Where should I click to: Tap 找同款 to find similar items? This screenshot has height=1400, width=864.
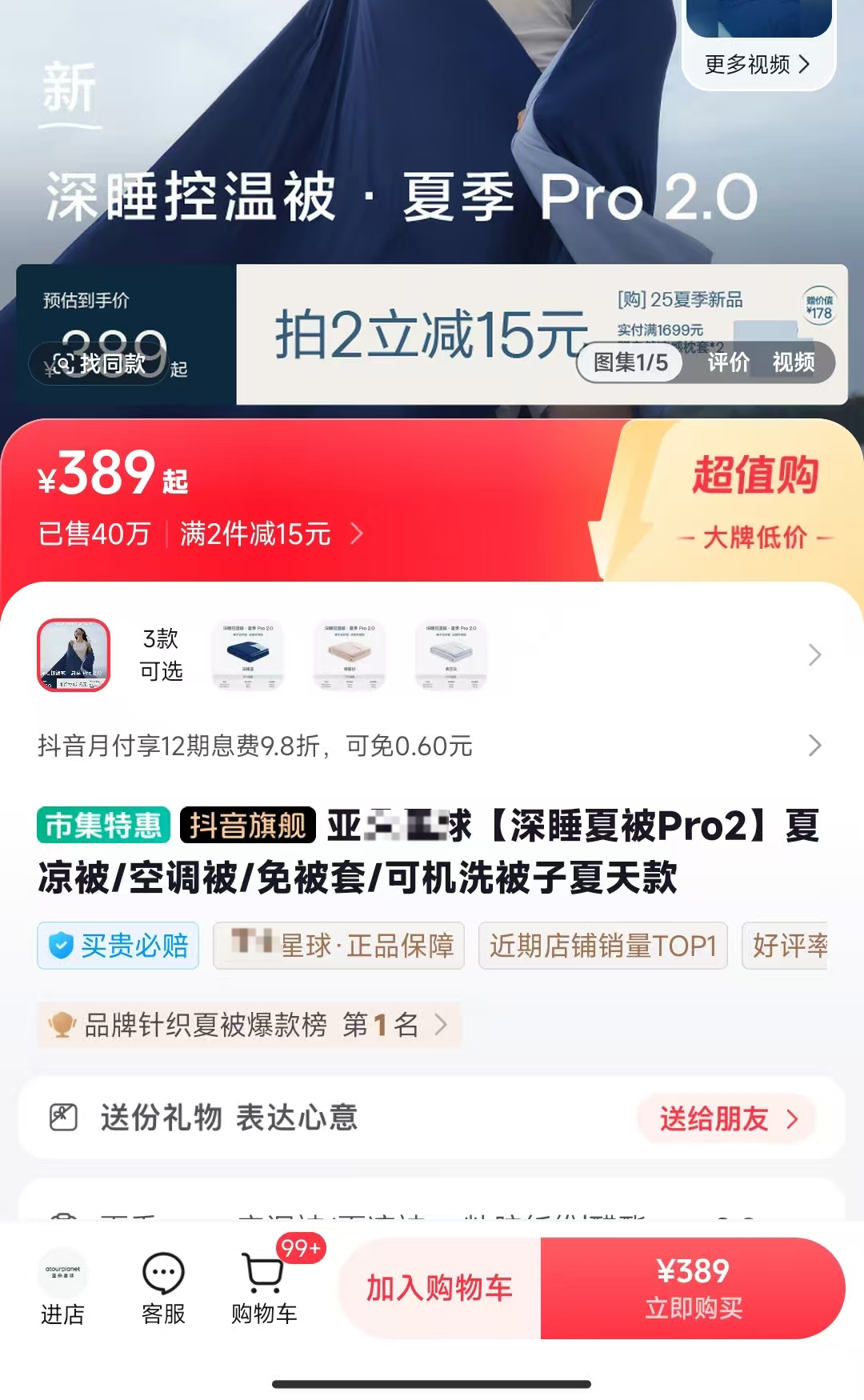pos(99,364)
